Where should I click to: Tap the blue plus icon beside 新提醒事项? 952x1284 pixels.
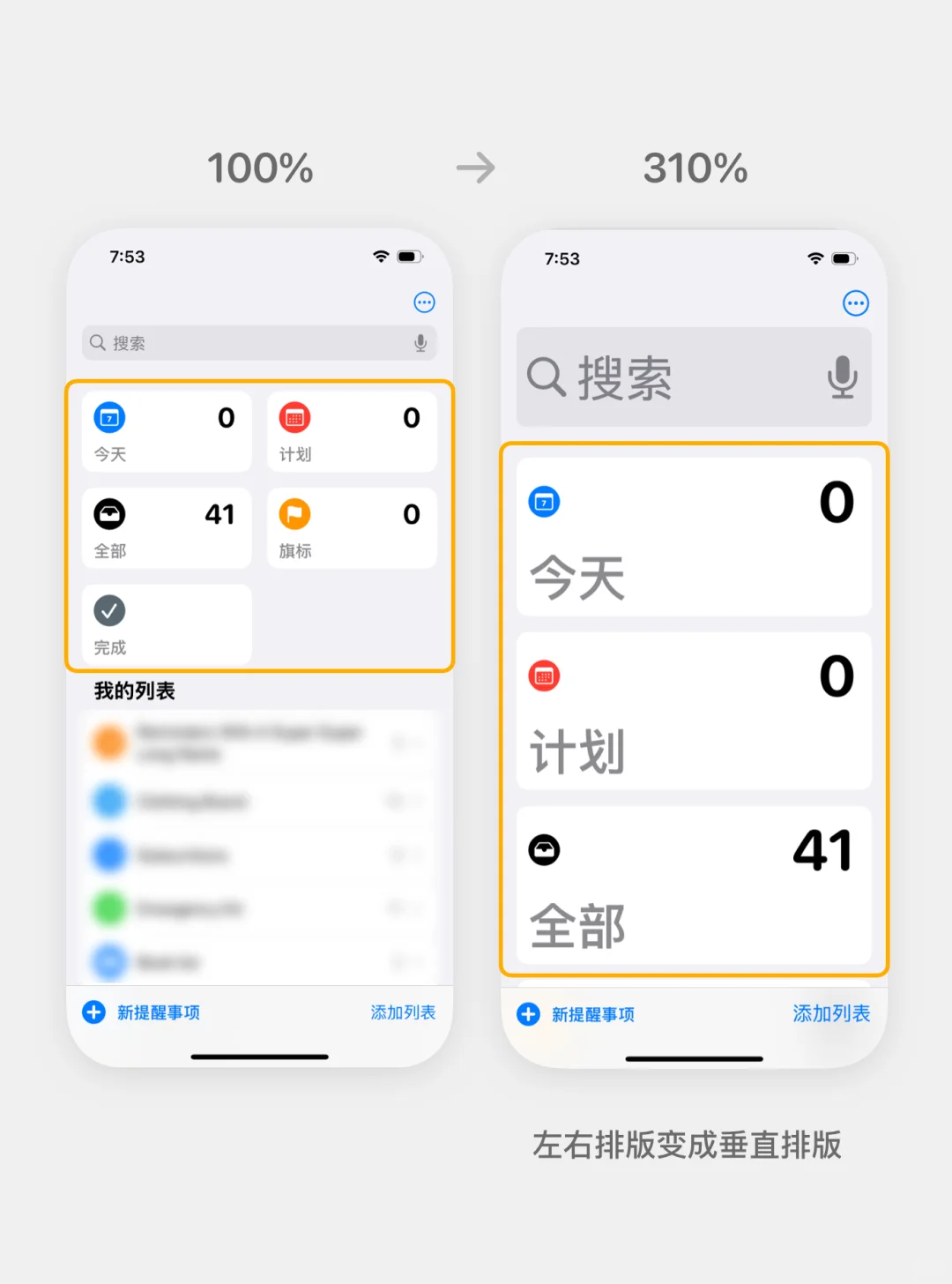93,1012
